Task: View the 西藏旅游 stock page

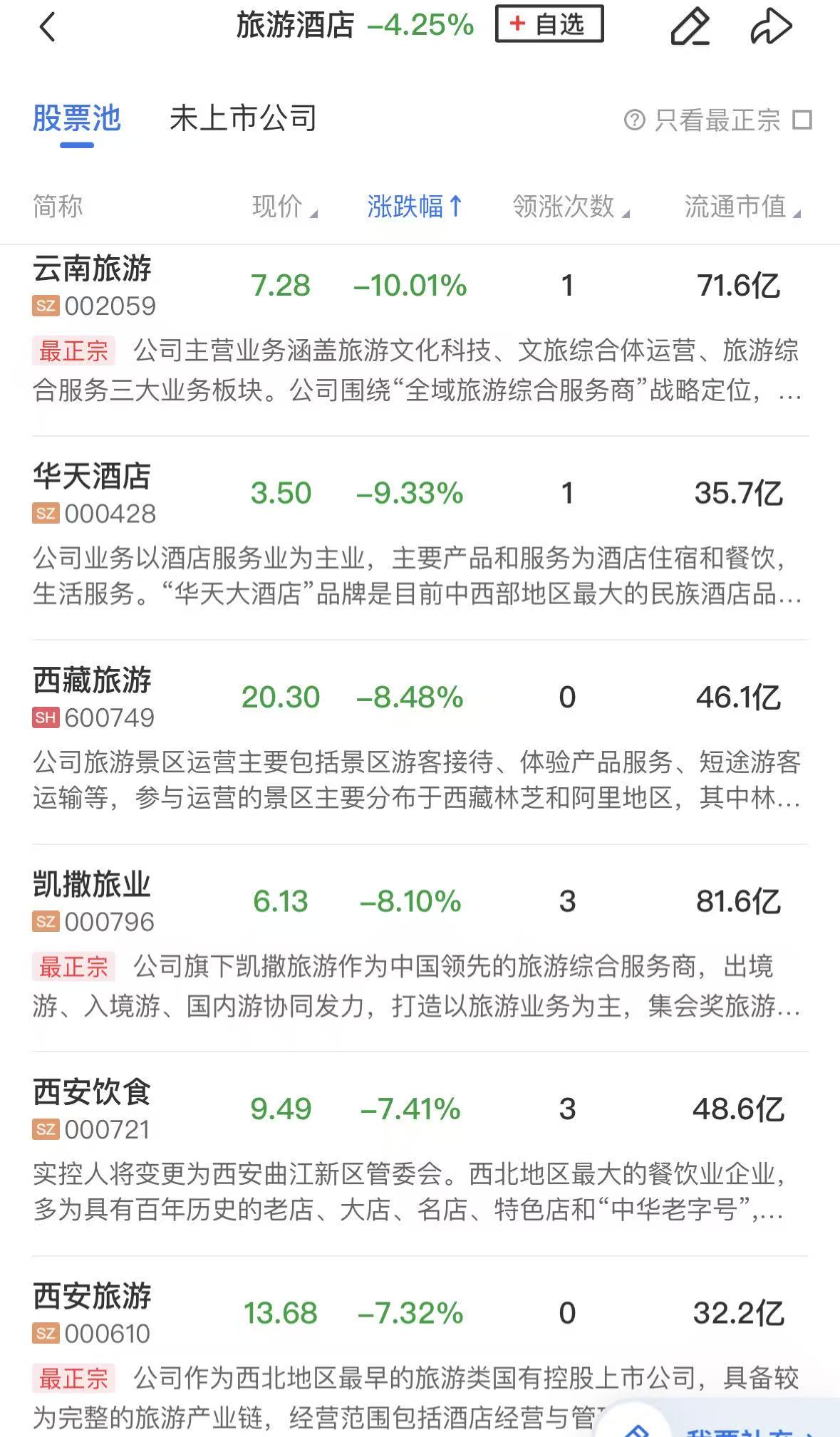Action: (x=93, y=681)
